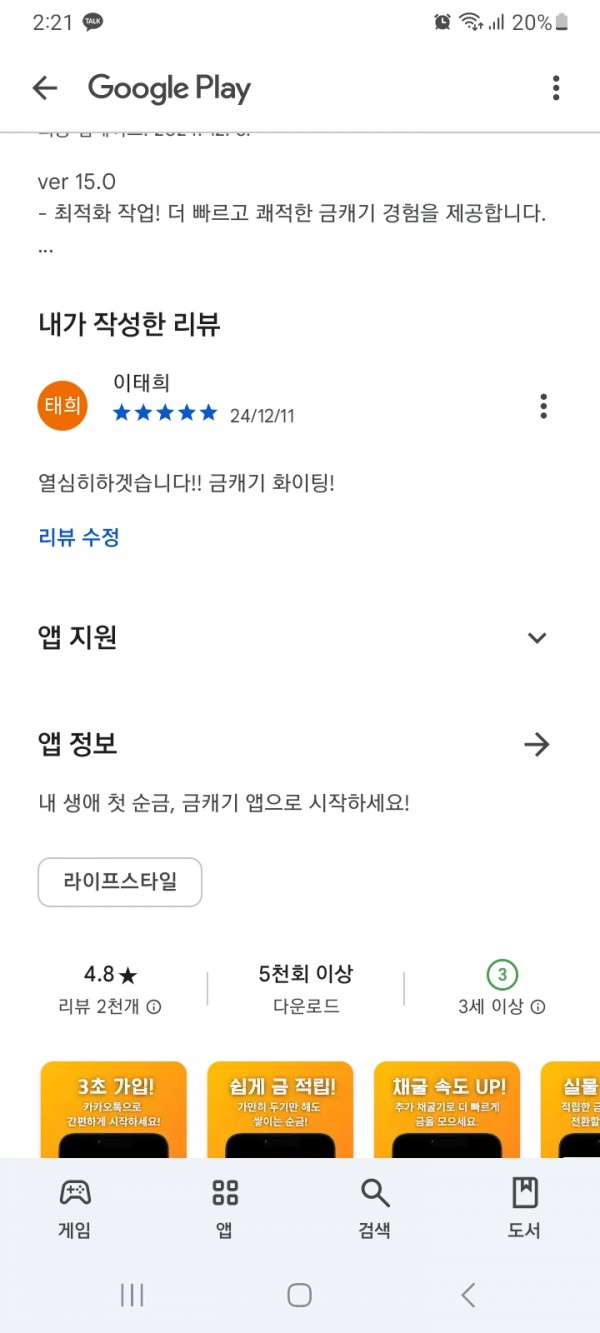
Task: Switch to the 앱 tab
Action: [x=225, y=1208]
